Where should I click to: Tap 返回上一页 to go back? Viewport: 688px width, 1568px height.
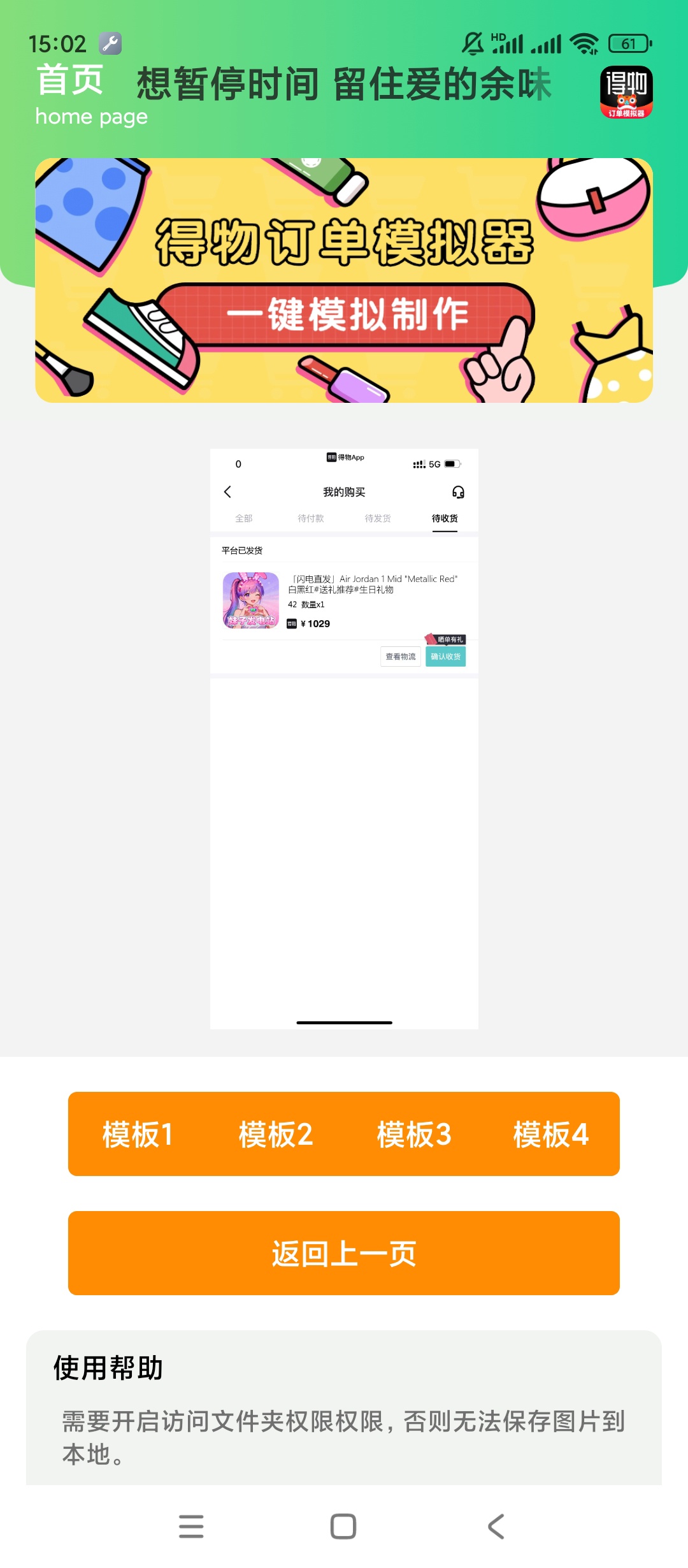[x=344, y=1253]
